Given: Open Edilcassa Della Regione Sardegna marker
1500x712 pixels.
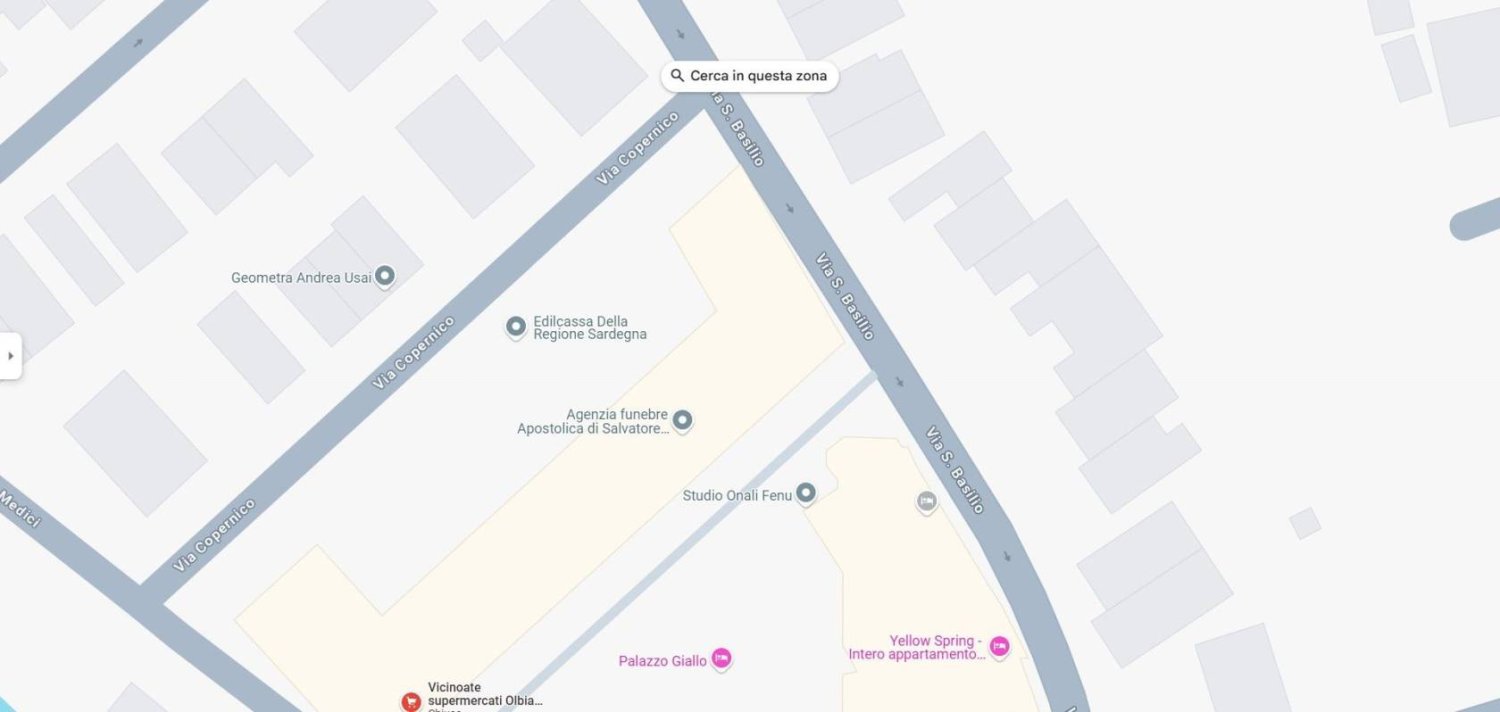Looking at the screenshot, I should click(x=516, y=326).
